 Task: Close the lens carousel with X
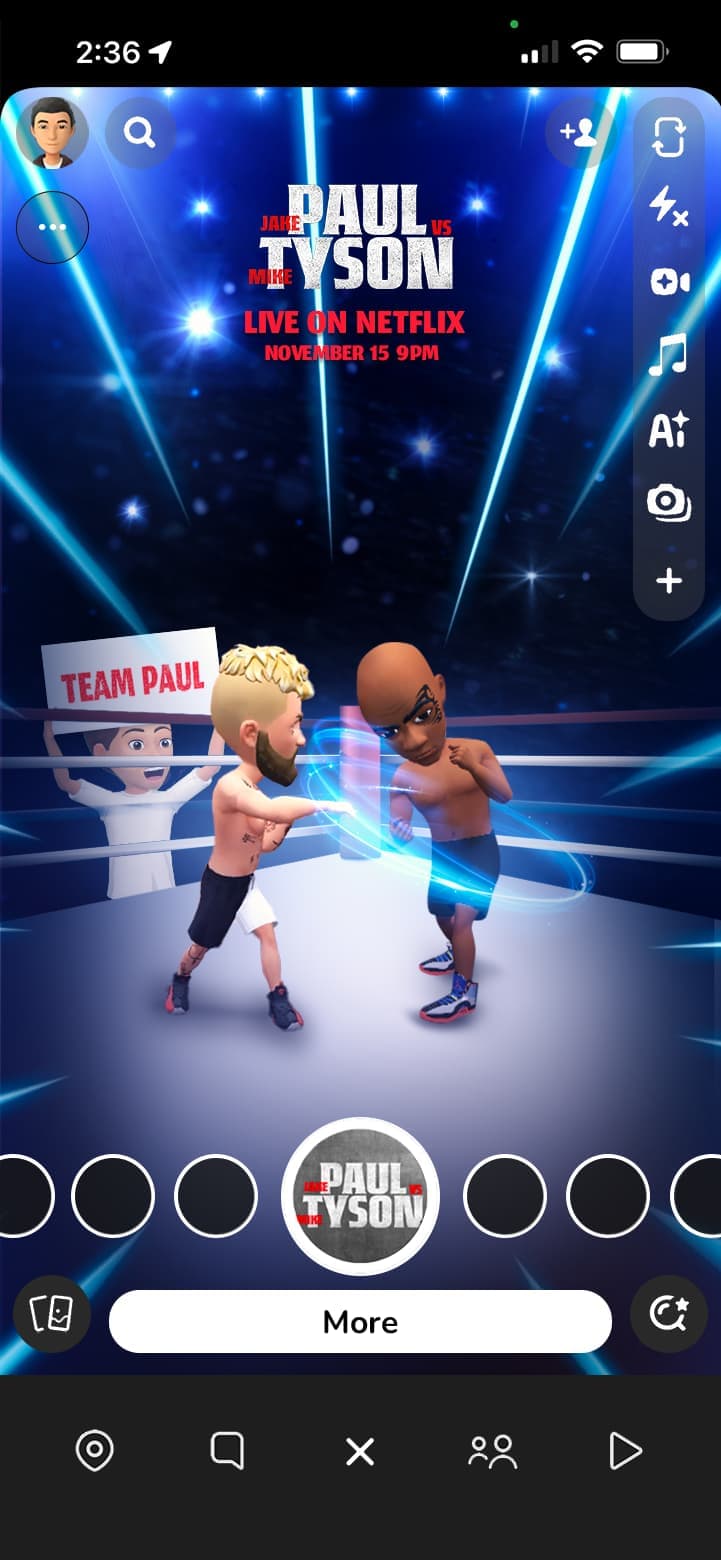[x=360, y=1451]
